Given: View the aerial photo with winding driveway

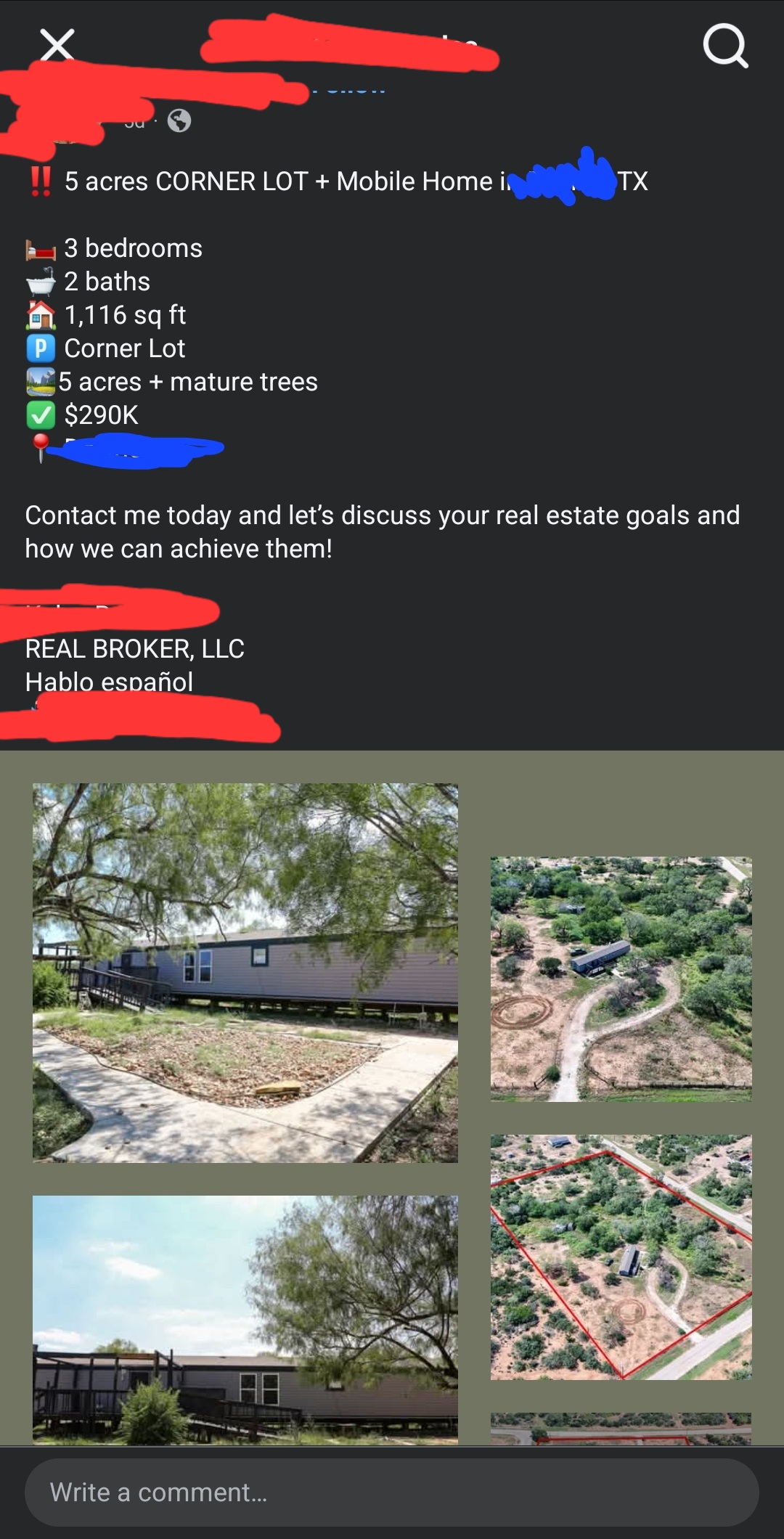Looking at the screenshot, I should (x=621, y=979).
